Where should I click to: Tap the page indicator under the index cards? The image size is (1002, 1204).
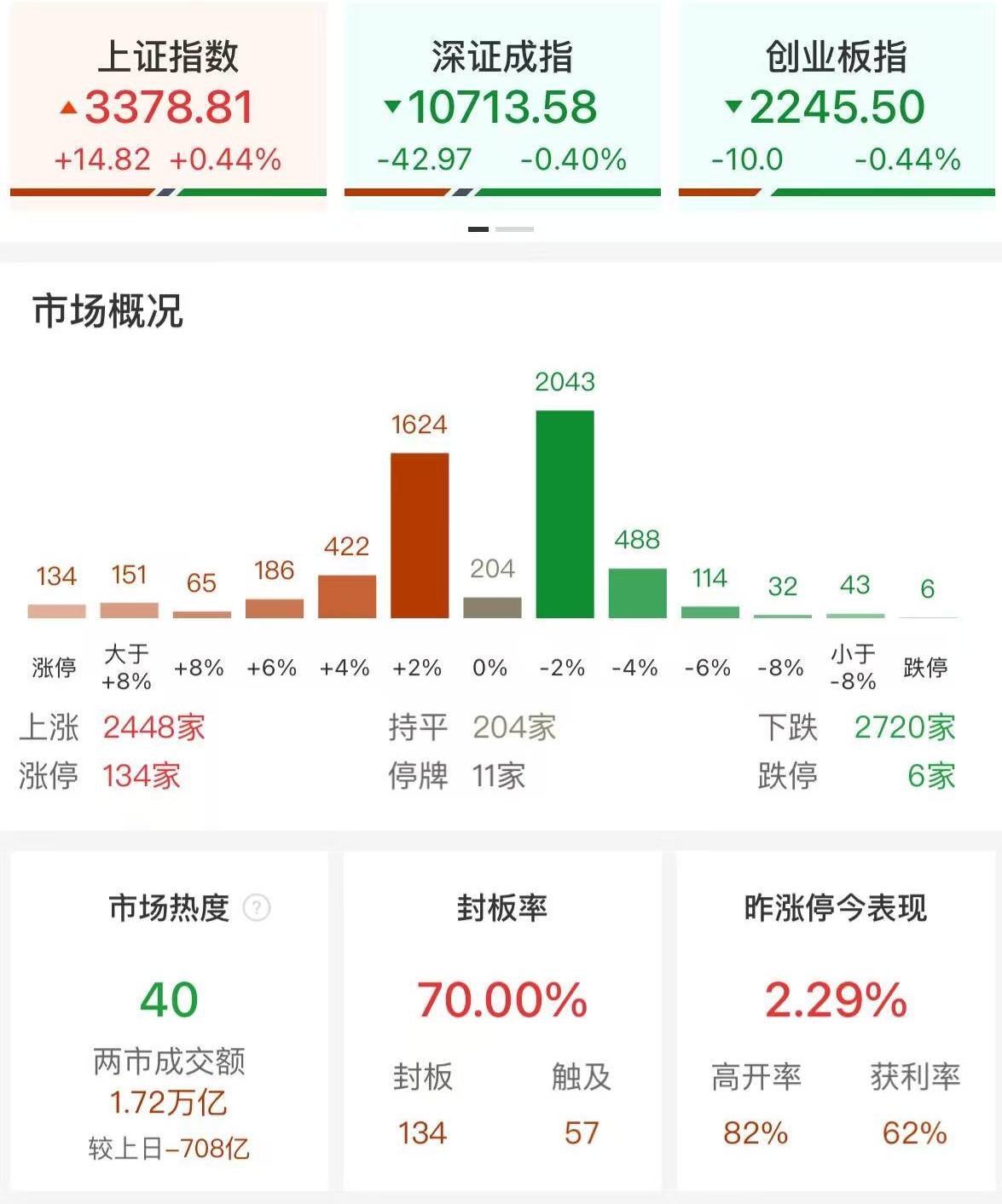point(501,229)
